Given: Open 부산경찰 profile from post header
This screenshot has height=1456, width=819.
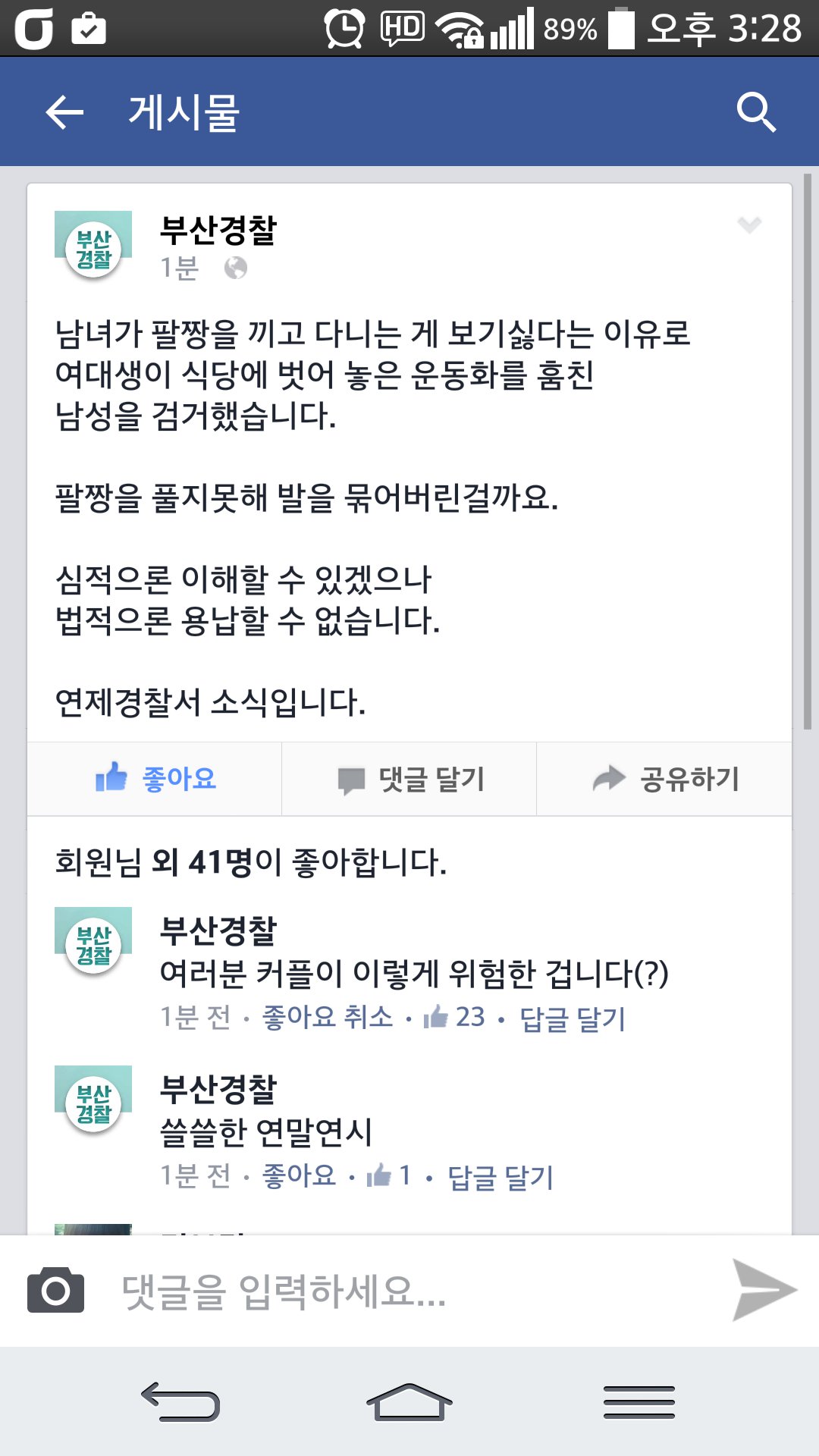Looking at the screenshot, I should tap(218, 230).
